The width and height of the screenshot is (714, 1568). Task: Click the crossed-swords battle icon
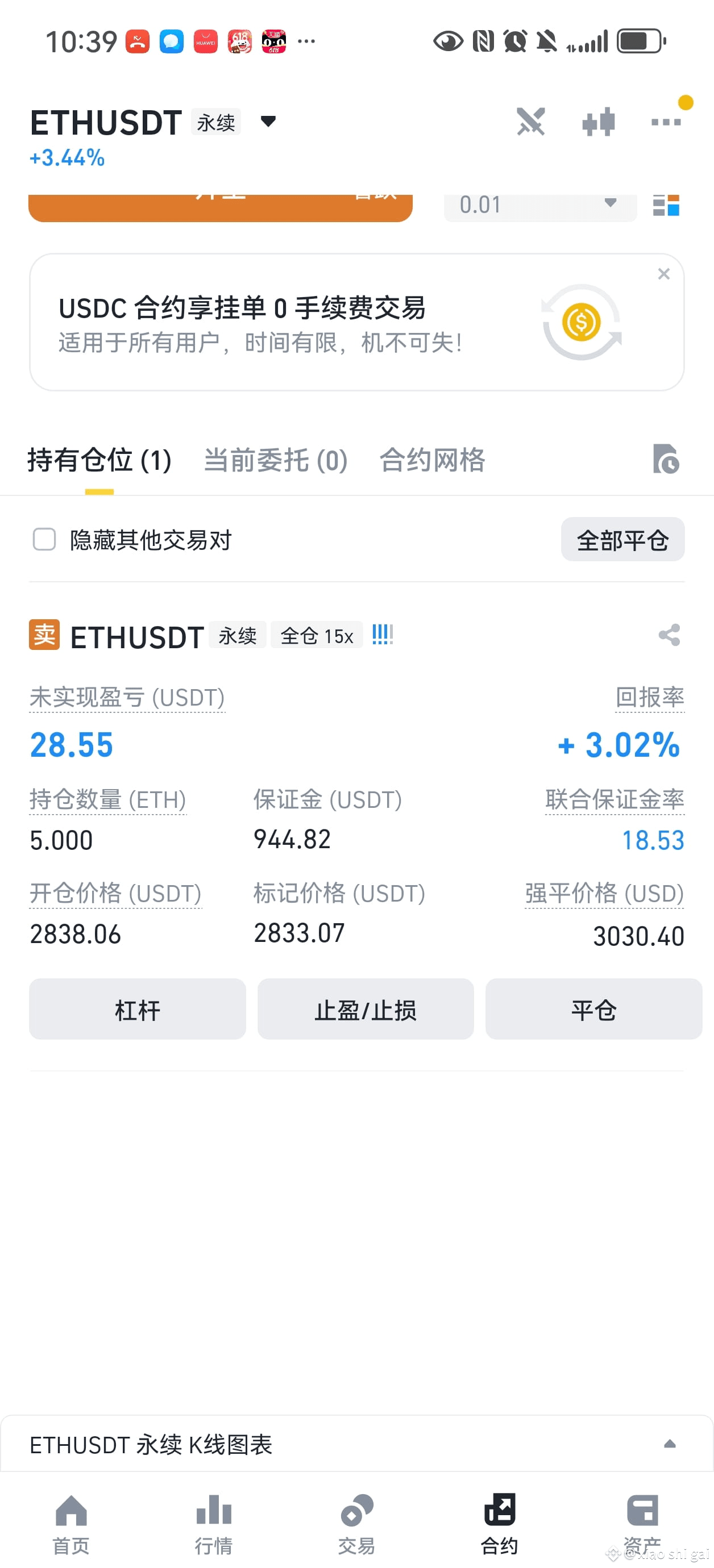[x=530, y=122]
